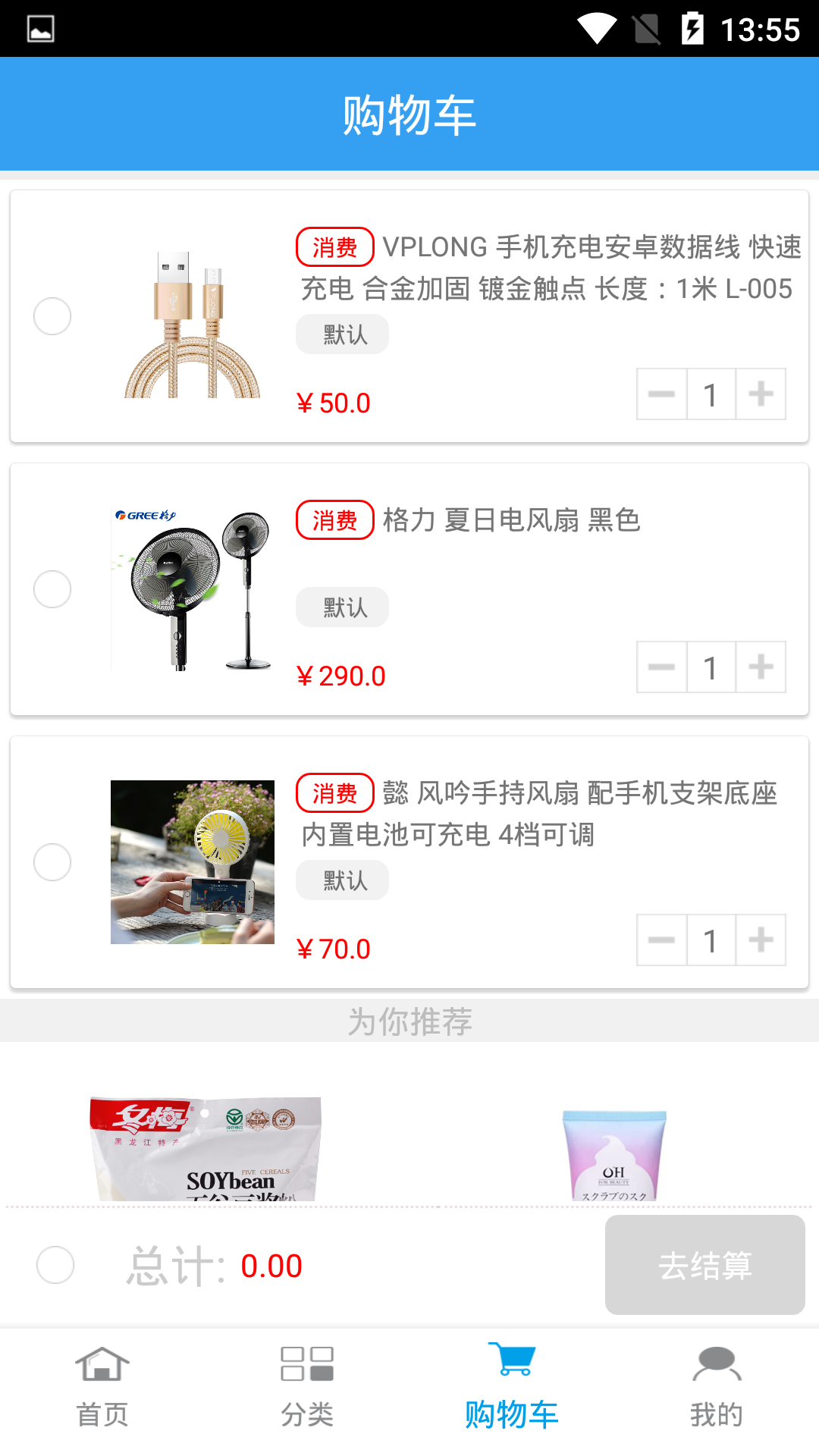Decrease quantity of the Gree electric fan
This screenshot has width=819, height=1456.
pyautogui.click(x=660, y=667)
